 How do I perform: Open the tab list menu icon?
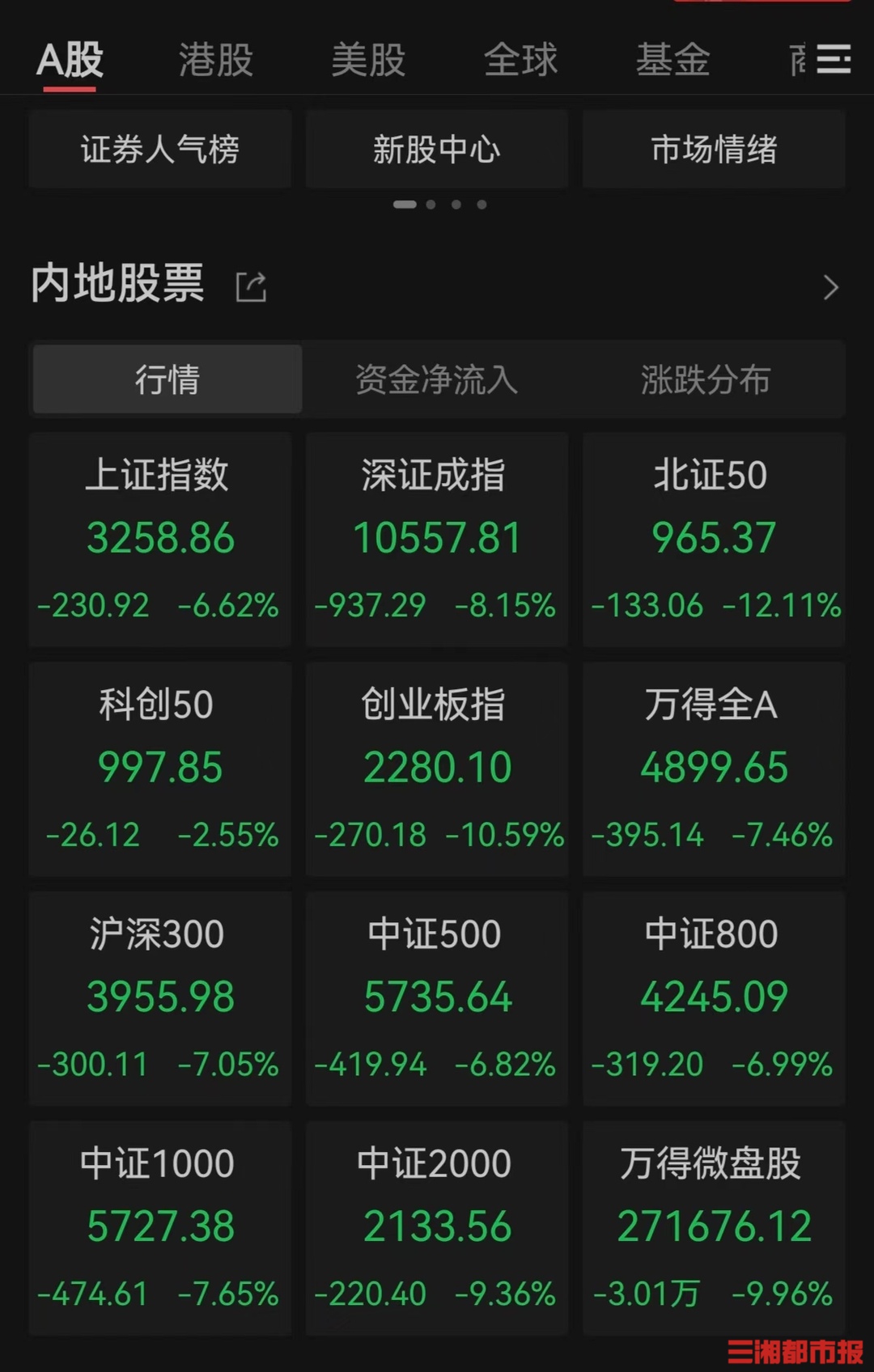pos(833,60)
